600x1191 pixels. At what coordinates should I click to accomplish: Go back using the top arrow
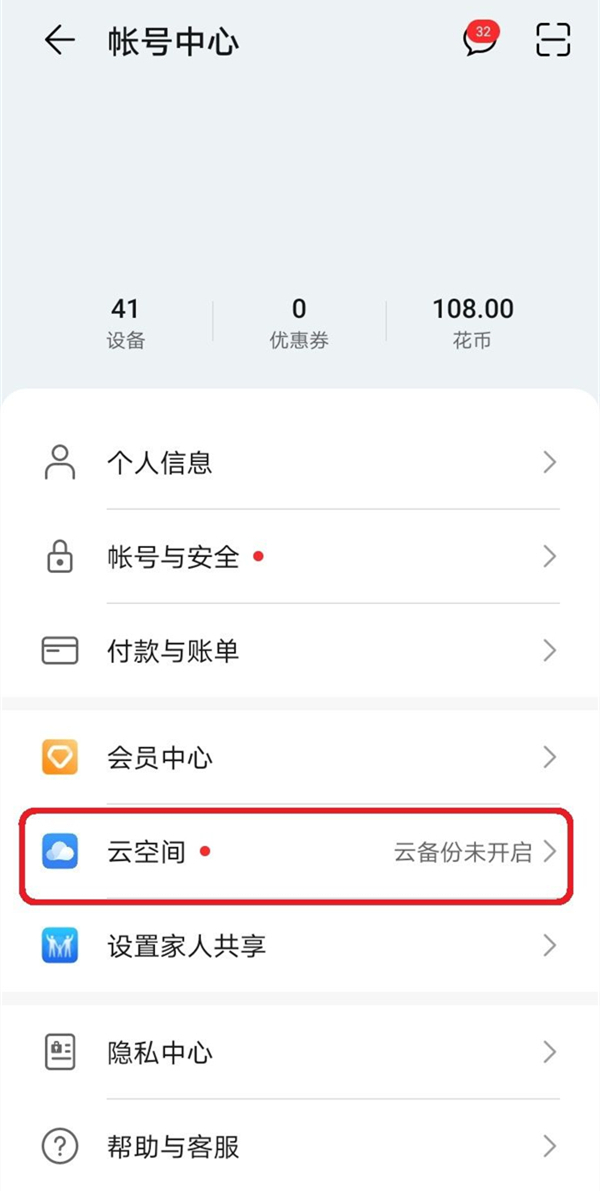[60, 41]
